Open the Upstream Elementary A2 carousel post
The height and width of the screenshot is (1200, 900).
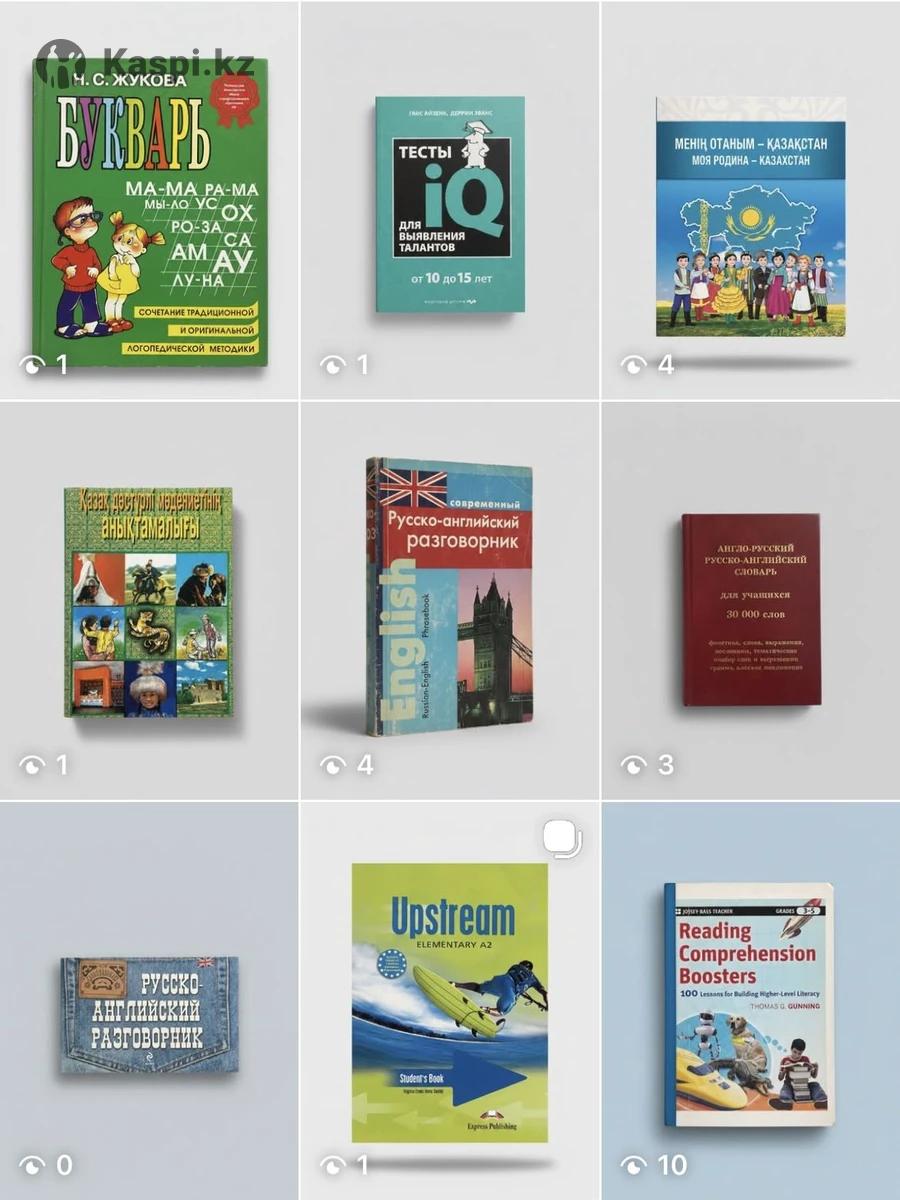[449, 1000]
